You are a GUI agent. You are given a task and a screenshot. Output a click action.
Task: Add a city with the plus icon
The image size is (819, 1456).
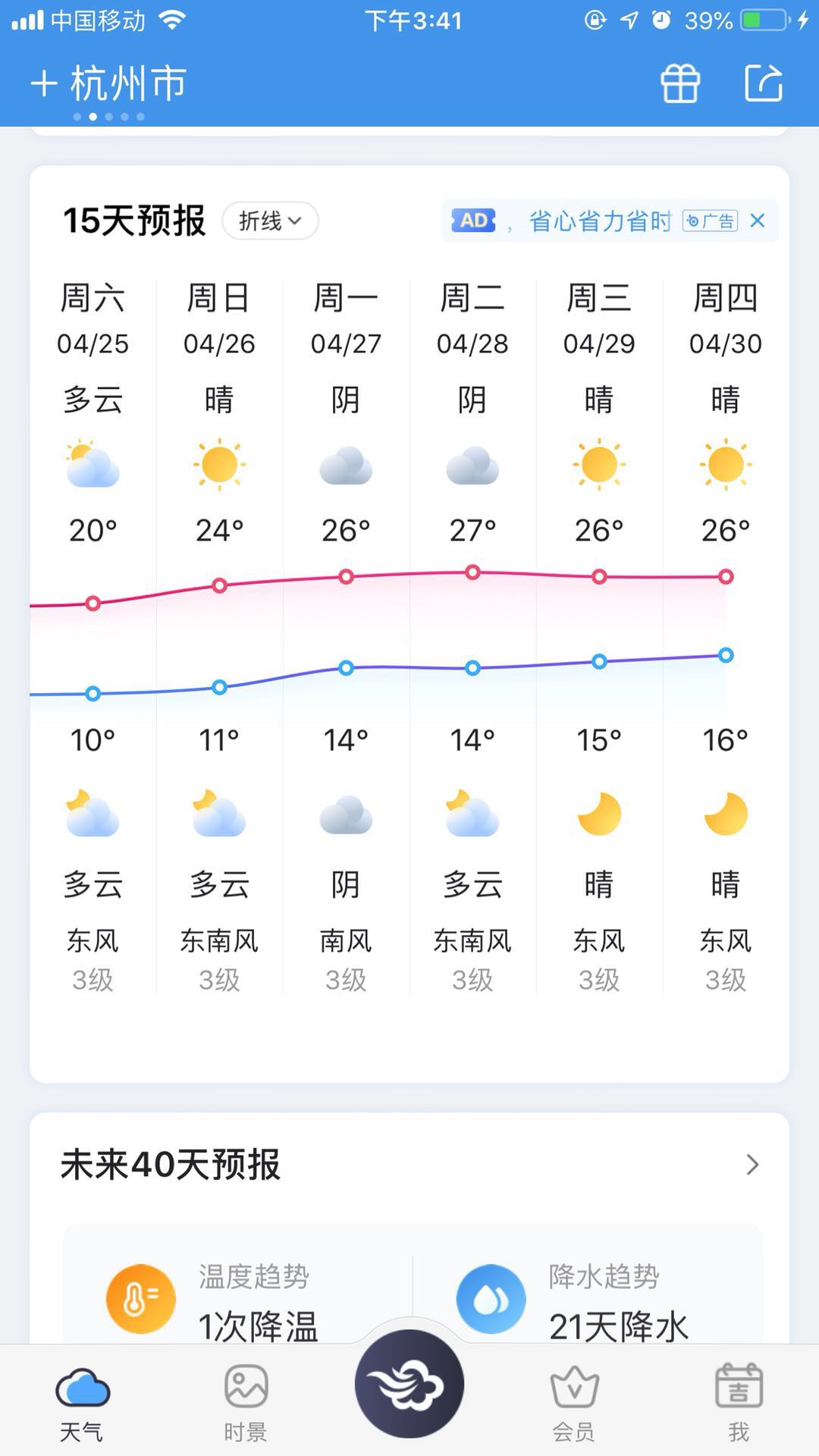coord(44,83)
